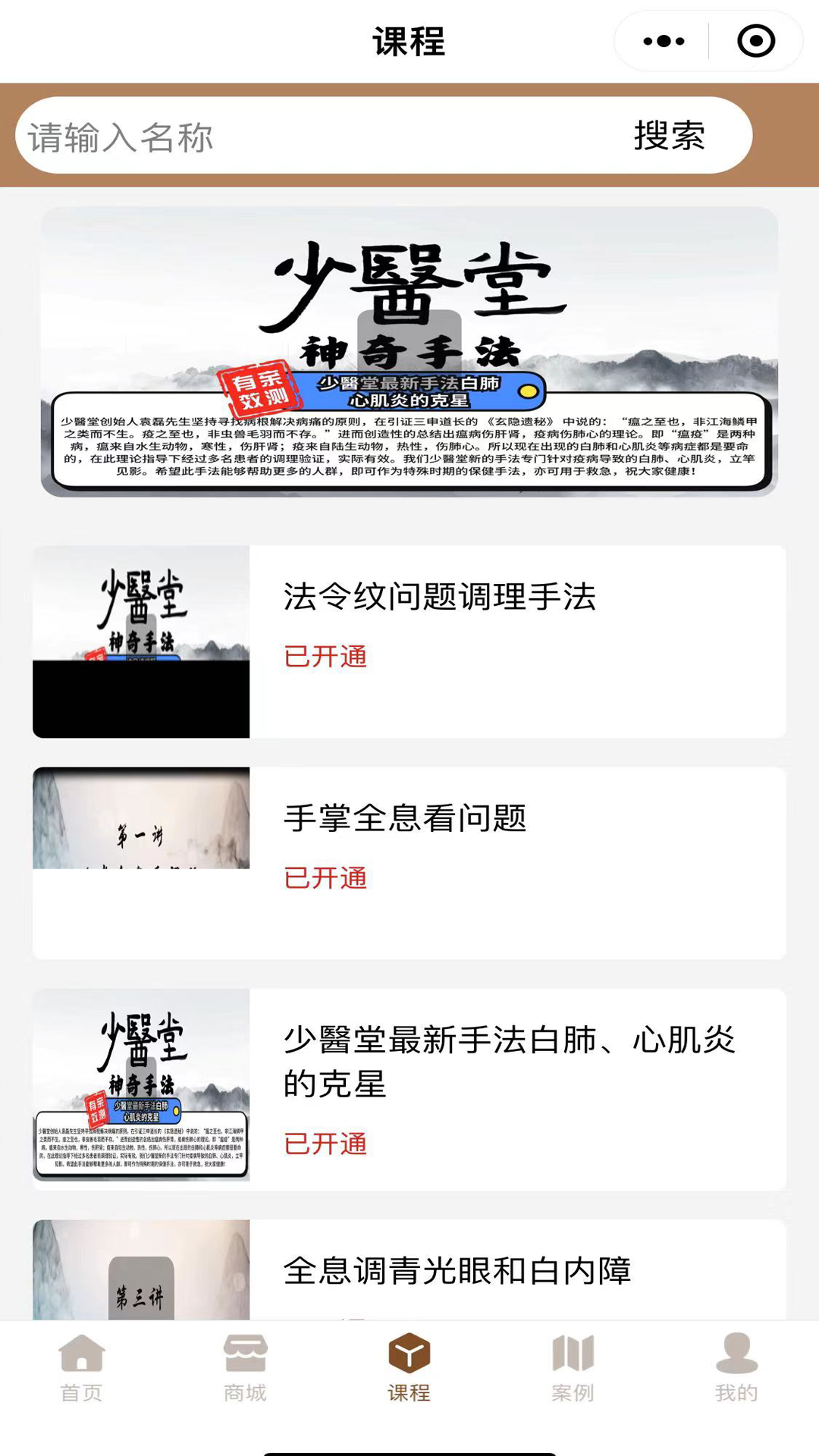Focus the 请输入名称 search field

[x=318, y=136]
